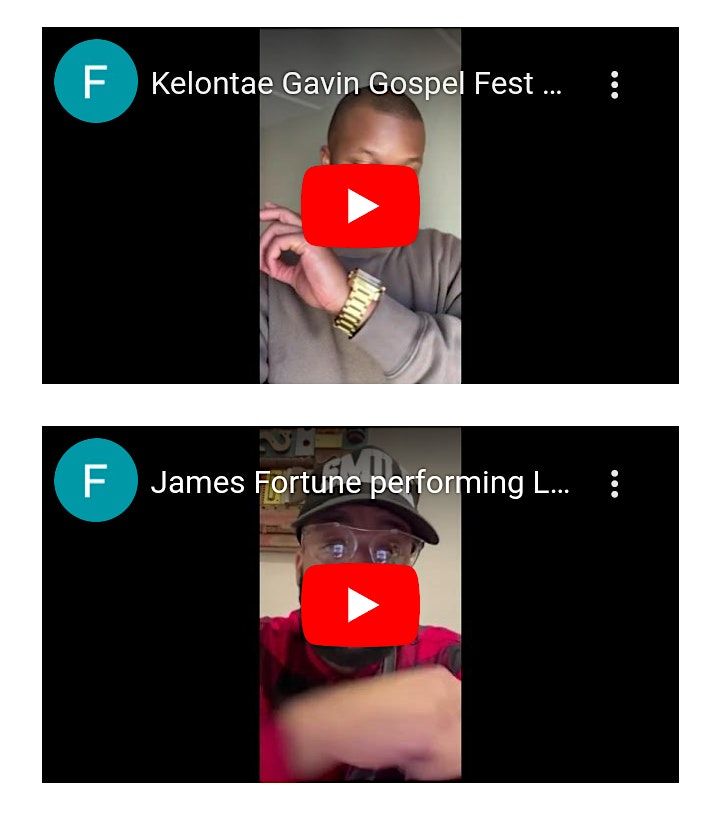The width and height of the screenshot is (720, 816).
Task: Open more options on Kelontae Gavin video
Action: (614, 85)
